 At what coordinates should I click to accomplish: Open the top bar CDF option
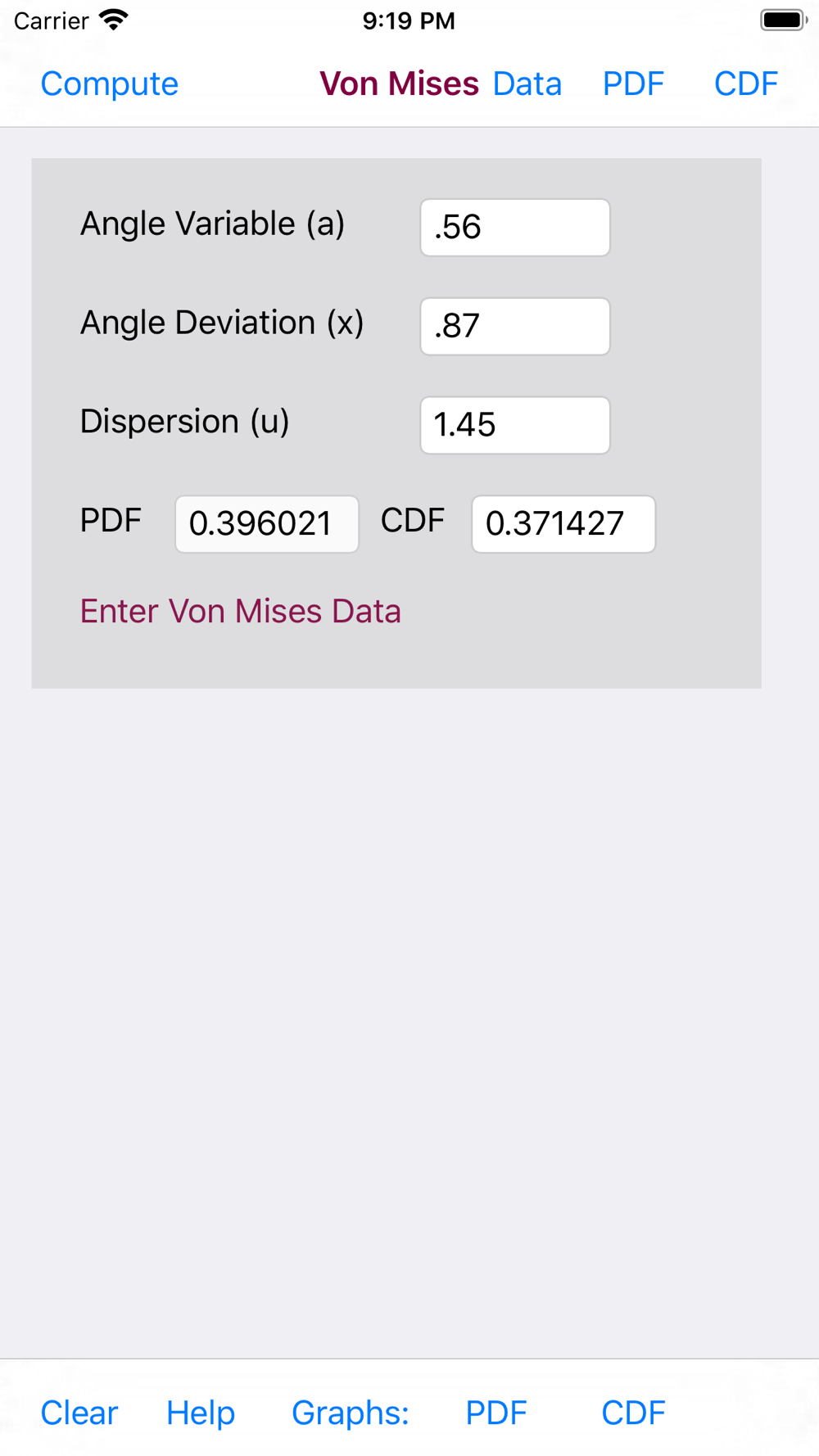coord(745,84)
